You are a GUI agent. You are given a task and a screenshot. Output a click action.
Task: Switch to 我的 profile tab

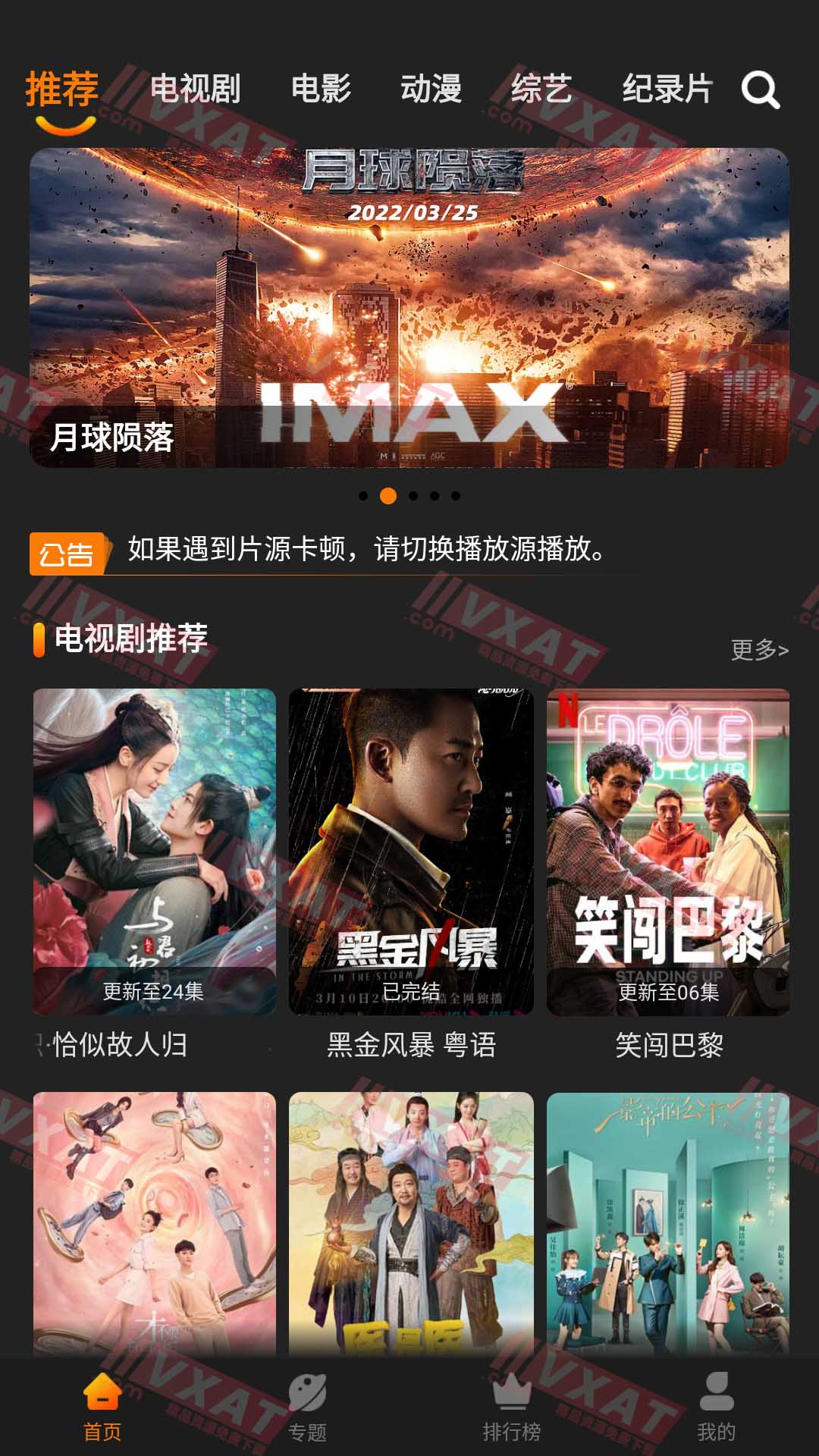point(716,1407)
